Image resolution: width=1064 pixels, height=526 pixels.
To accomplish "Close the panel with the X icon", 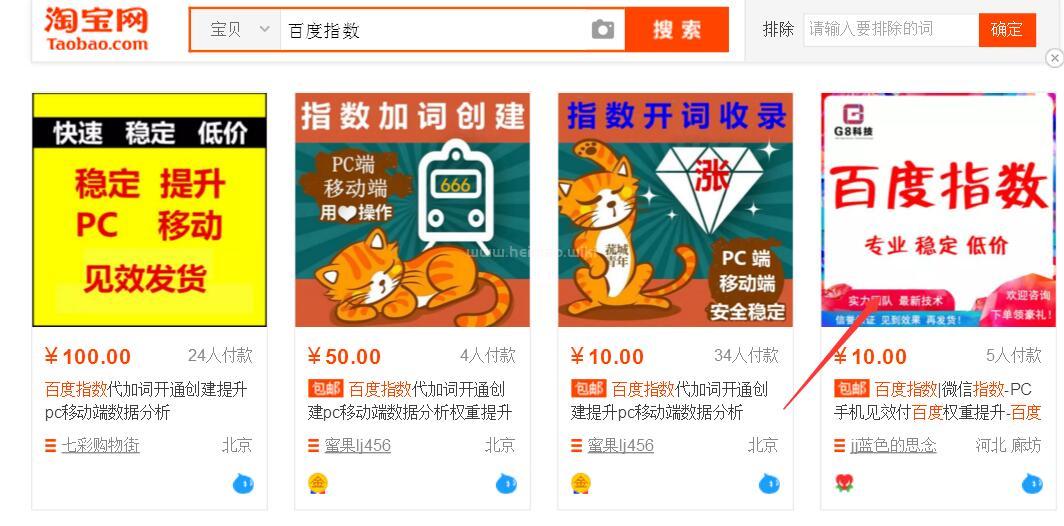I will [1054, 58].
